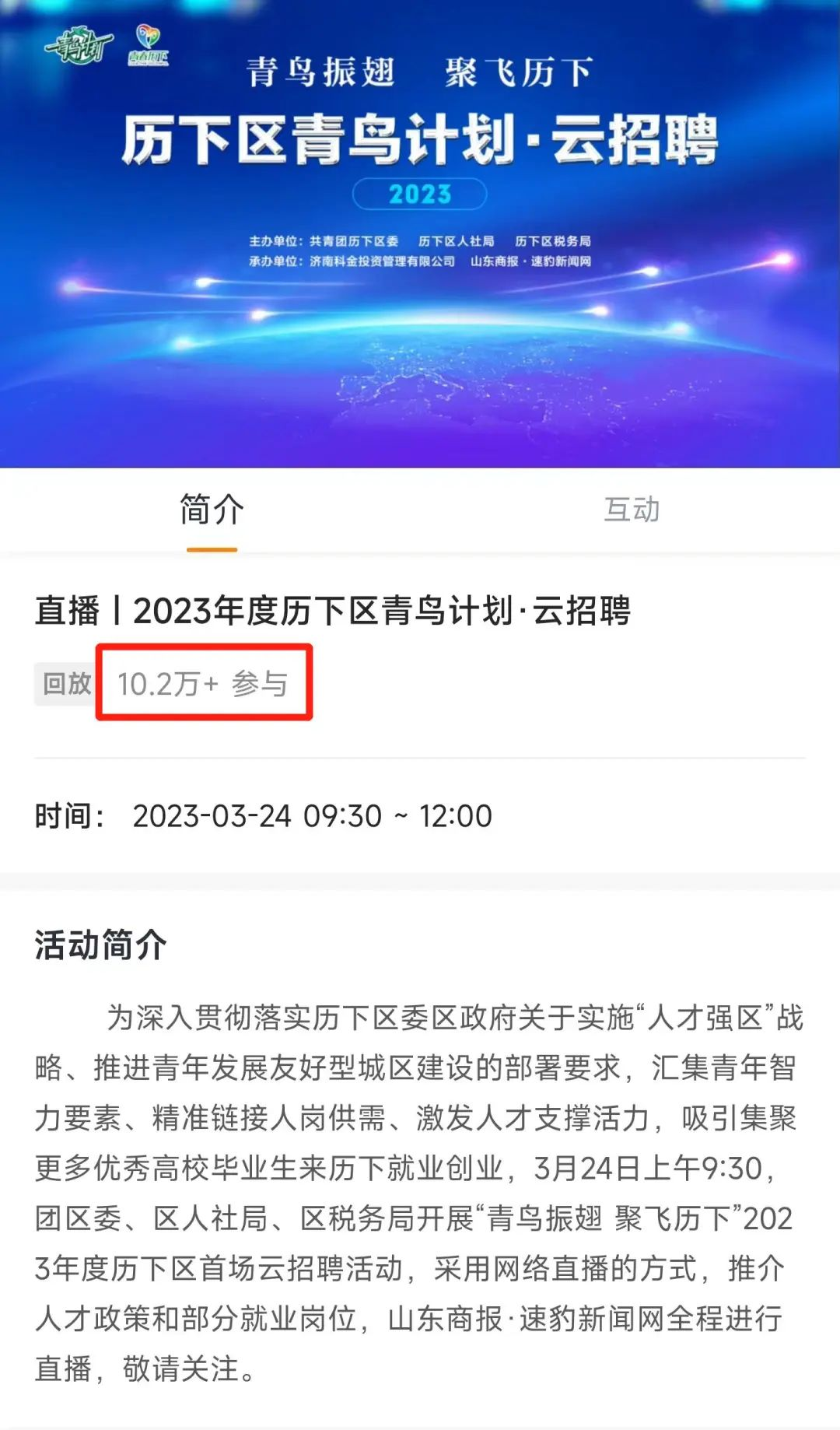
Task: Select the 简介 tab
Action: point(212,510)
